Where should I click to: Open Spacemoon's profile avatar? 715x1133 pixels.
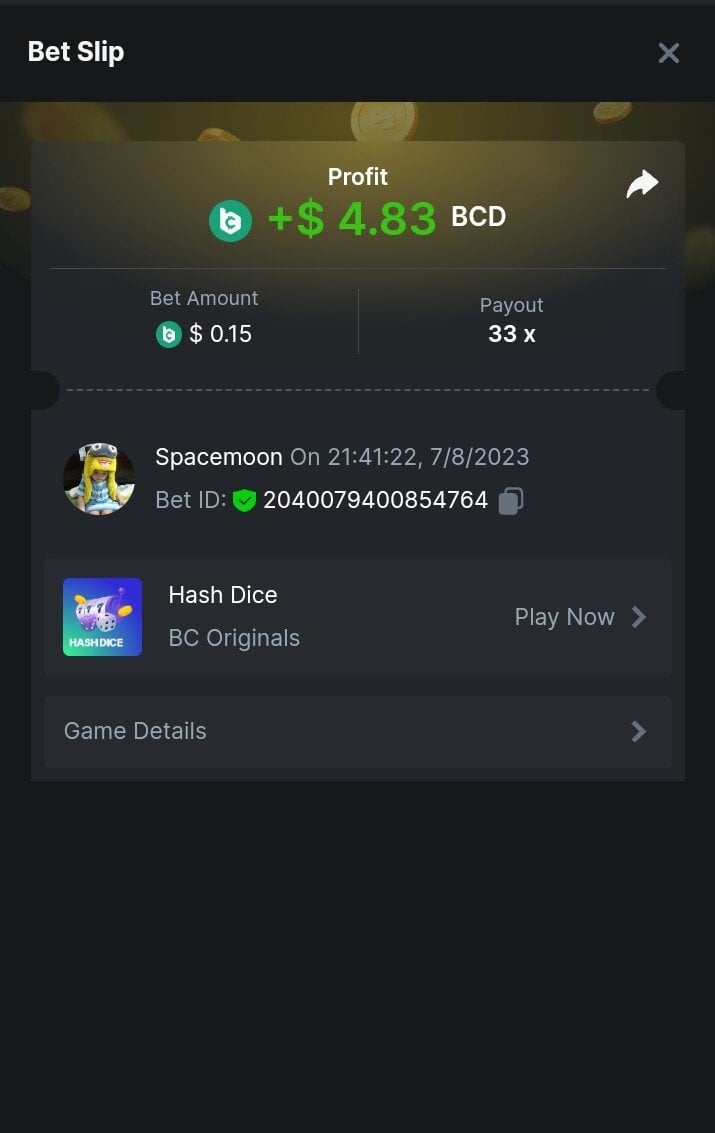click(99, 479)
